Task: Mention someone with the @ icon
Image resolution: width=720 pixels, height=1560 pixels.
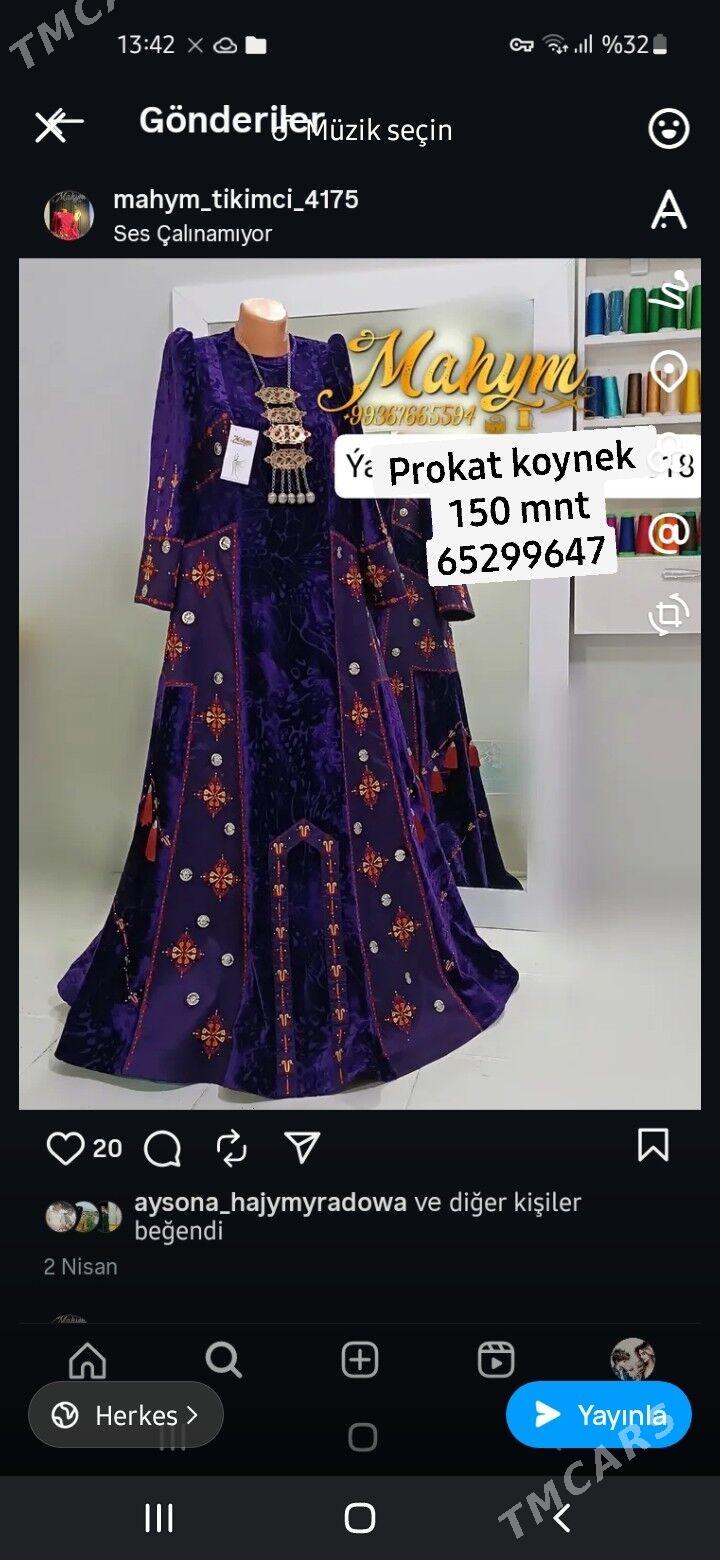Action: click(x=669, y=533)
